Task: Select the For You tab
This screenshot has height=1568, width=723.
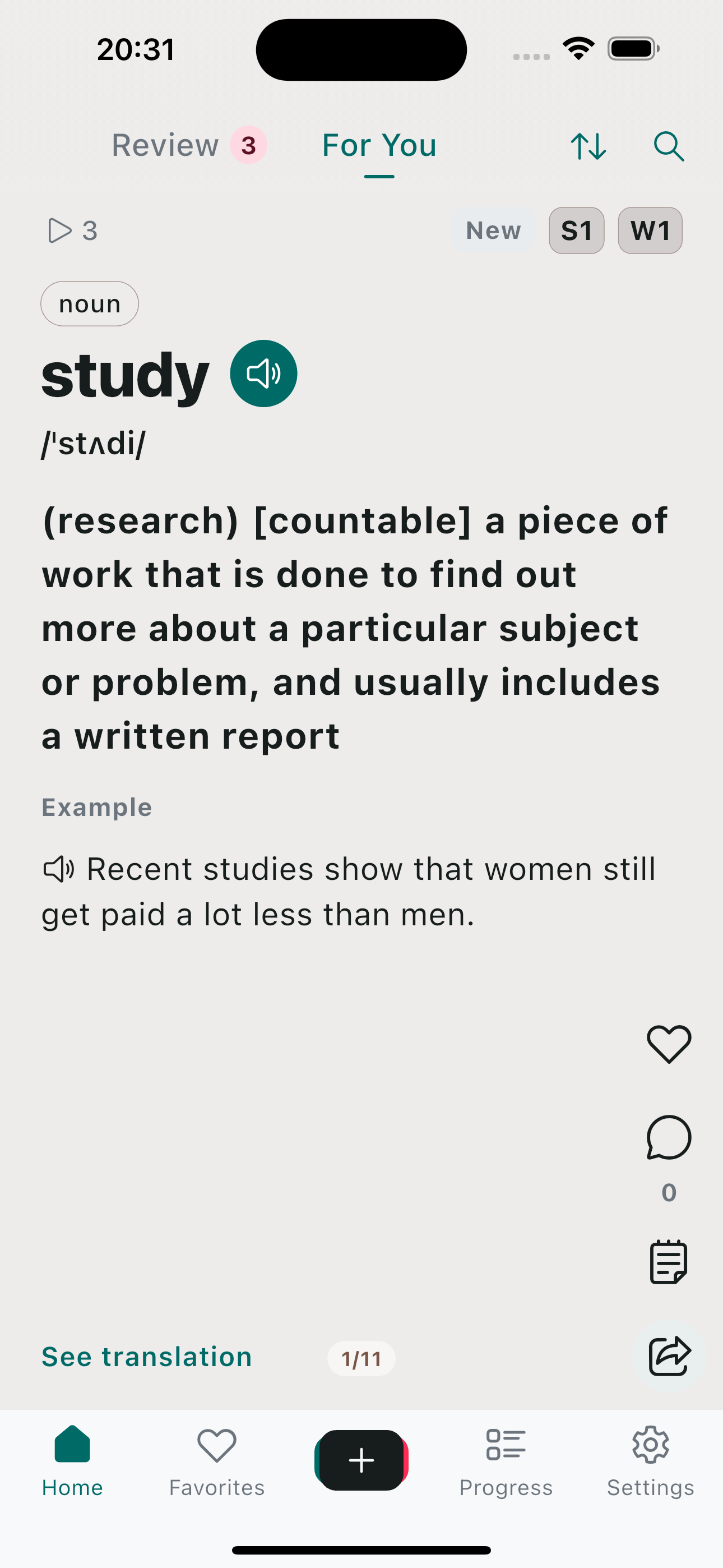Action: [379, 146]
